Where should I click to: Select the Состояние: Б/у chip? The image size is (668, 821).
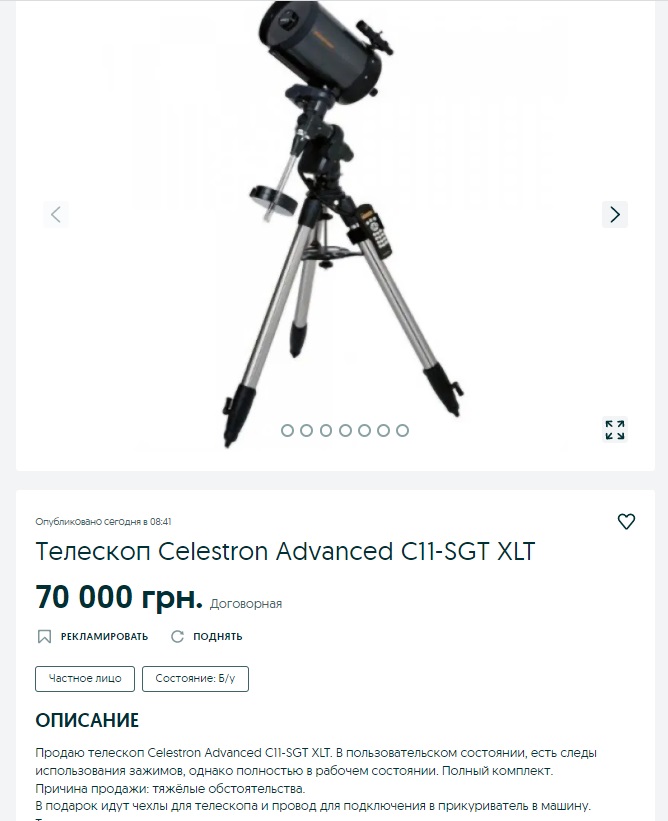pos(195,678)
